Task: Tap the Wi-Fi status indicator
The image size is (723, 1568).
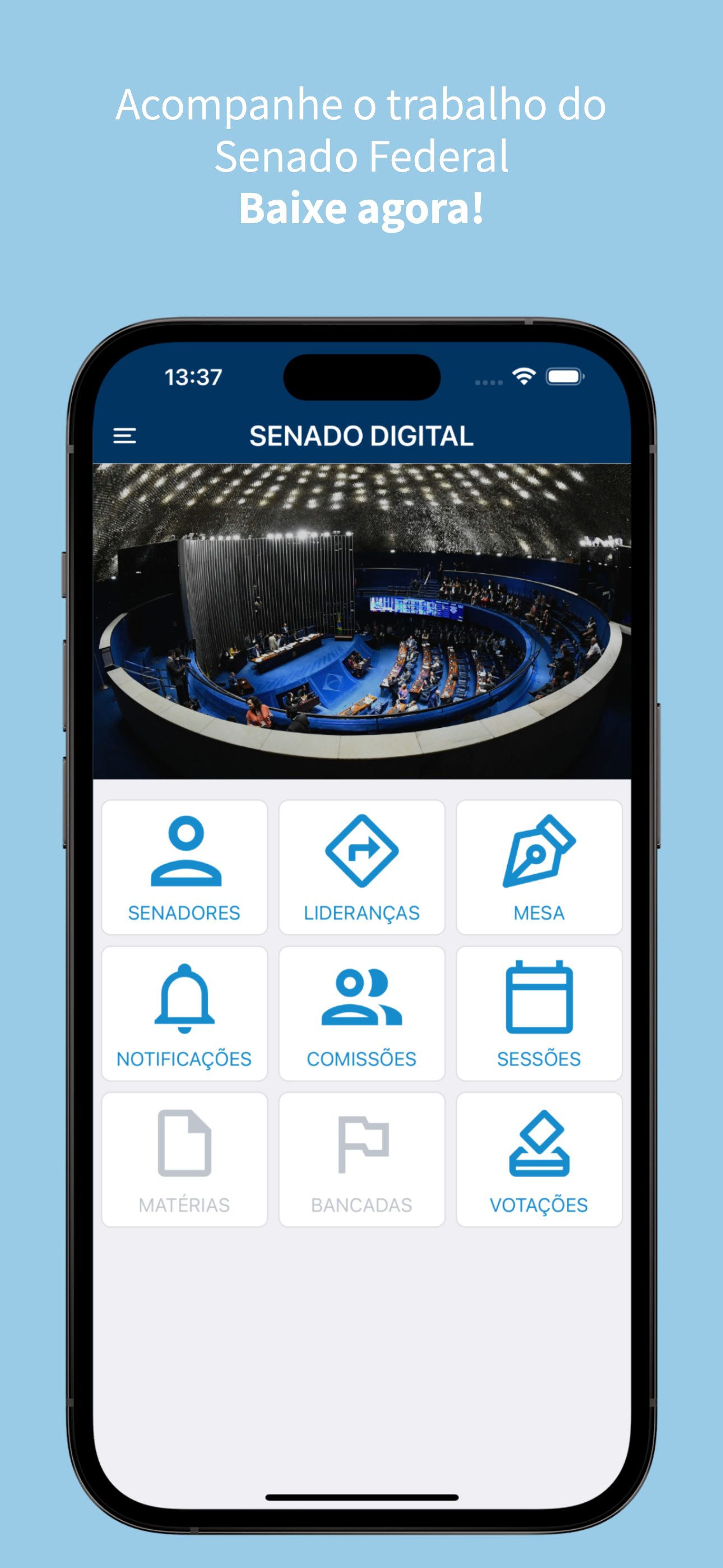Action: 524,377
